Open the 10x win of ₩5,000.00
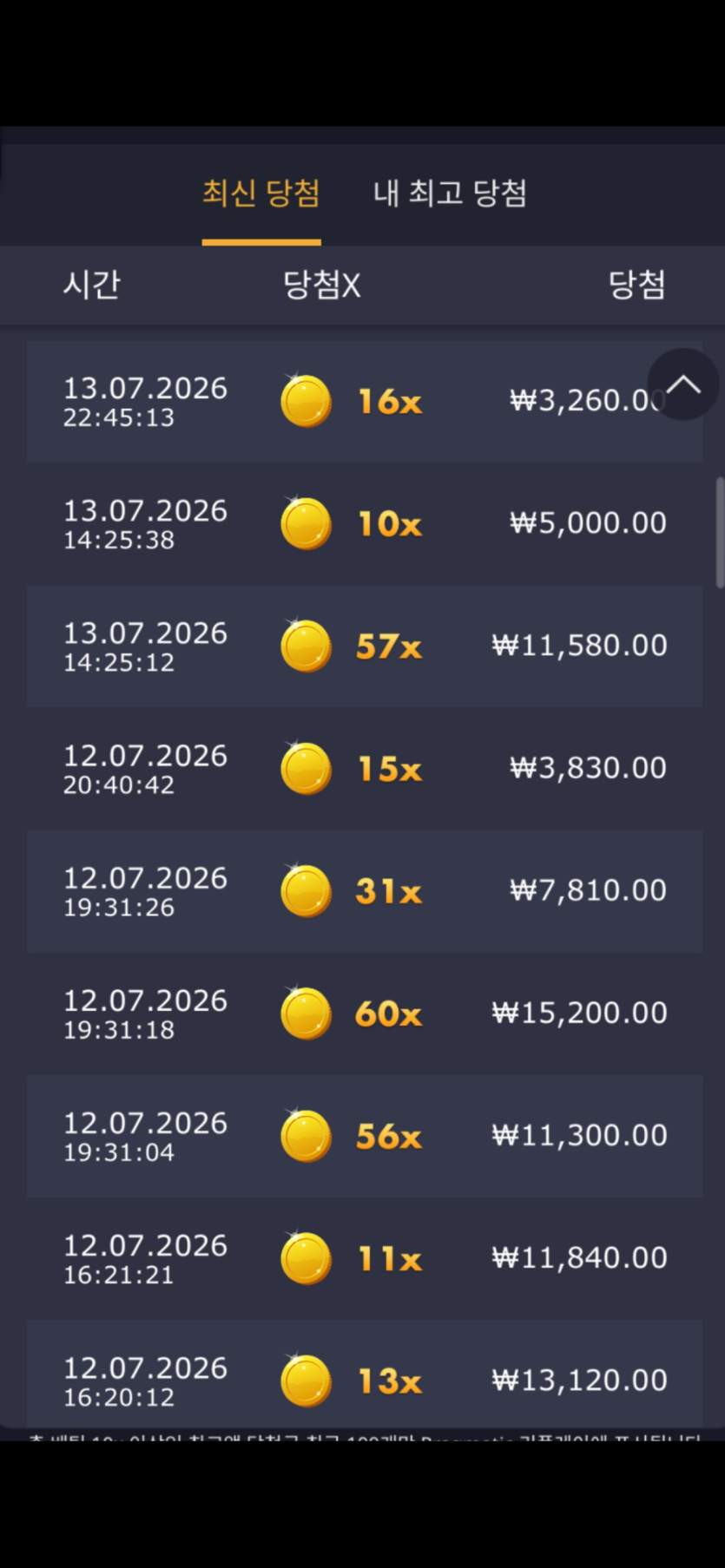This screenshot has width=725, height=1568. point(365,523)
